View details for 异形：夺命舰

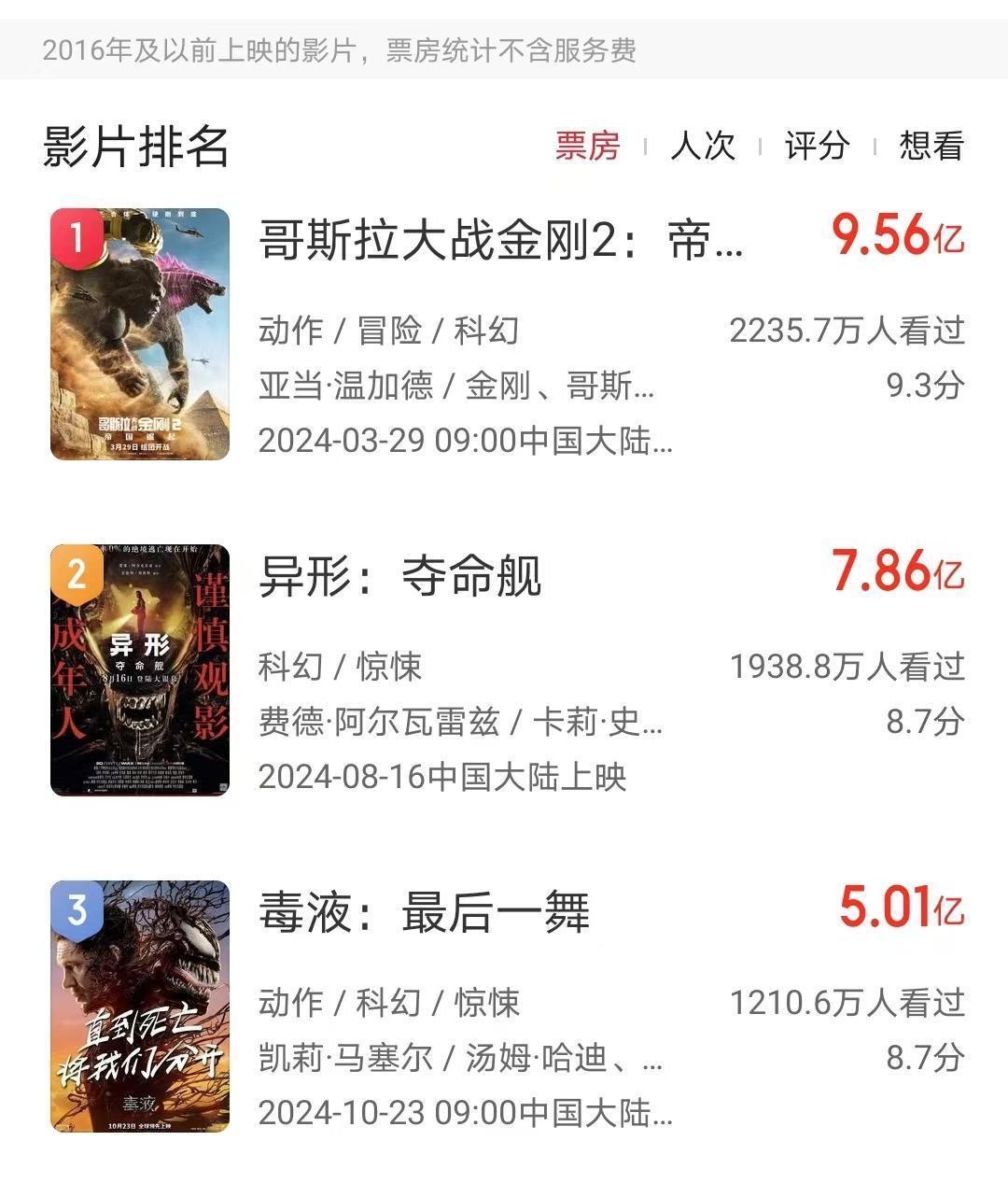click(x=400, y=576)
